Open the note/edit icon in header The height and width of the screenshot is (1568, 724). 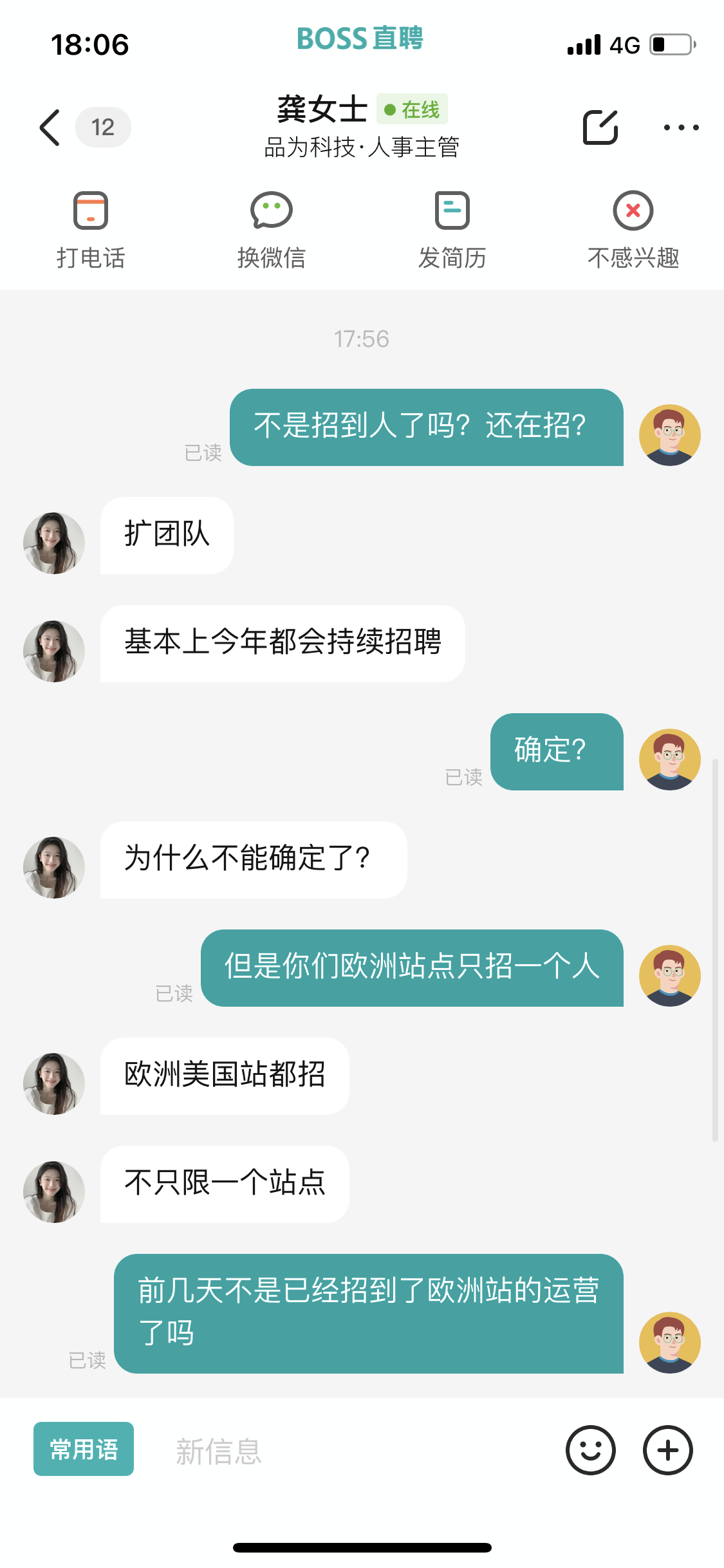click(x=600, y=127)
